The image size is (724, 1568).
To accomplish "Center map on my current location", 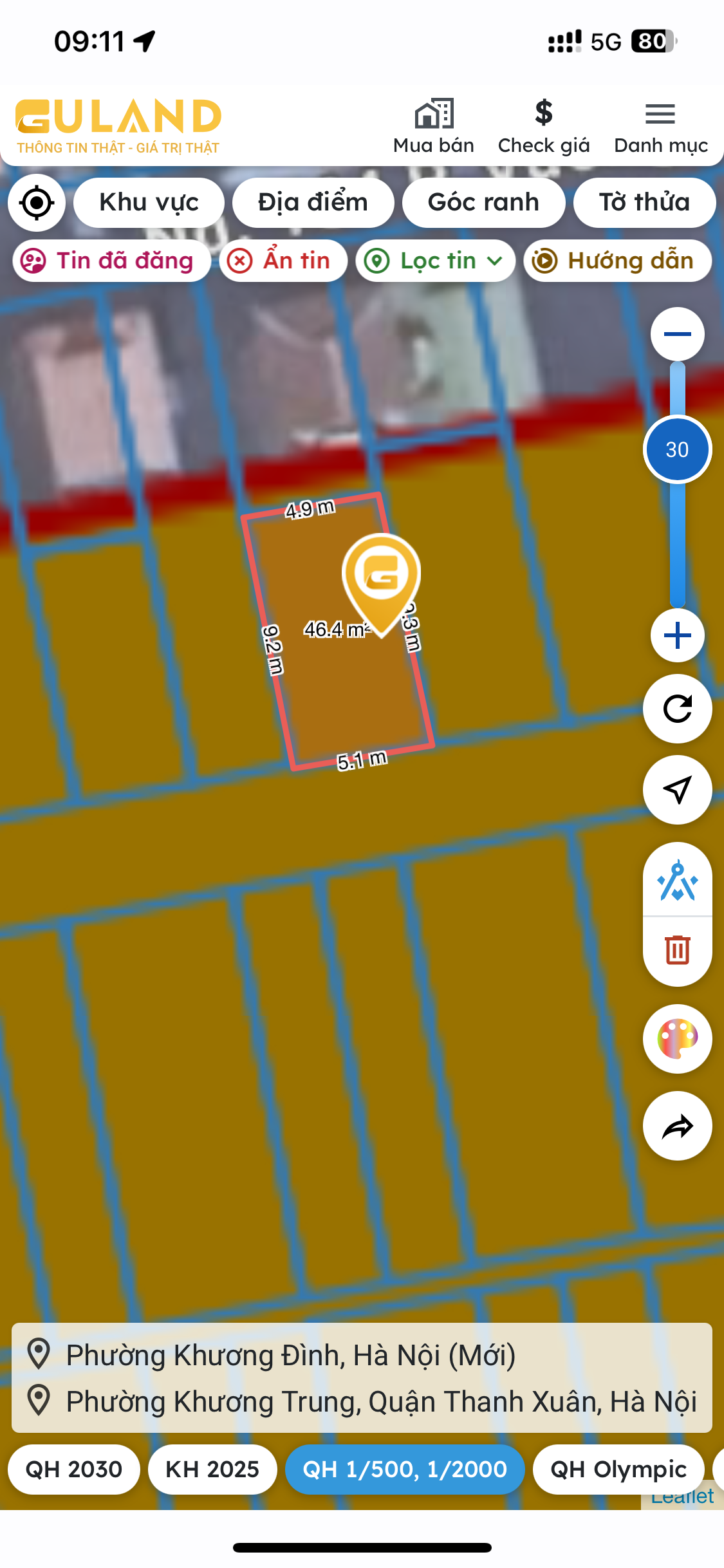I will tap(37, 203).
